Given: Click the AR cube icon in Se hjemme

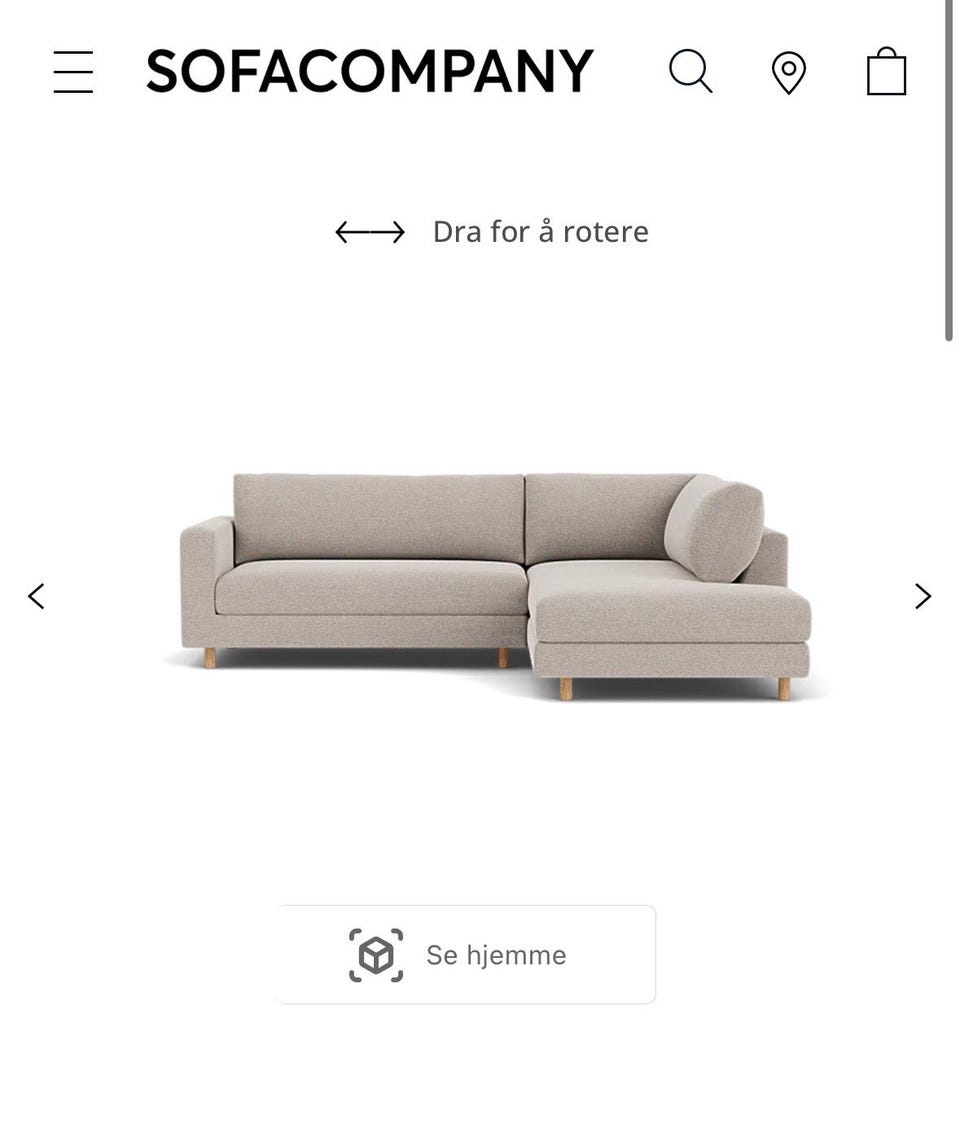Looking at the screenshot, I should pyautogui.click(x=375, y=954).
